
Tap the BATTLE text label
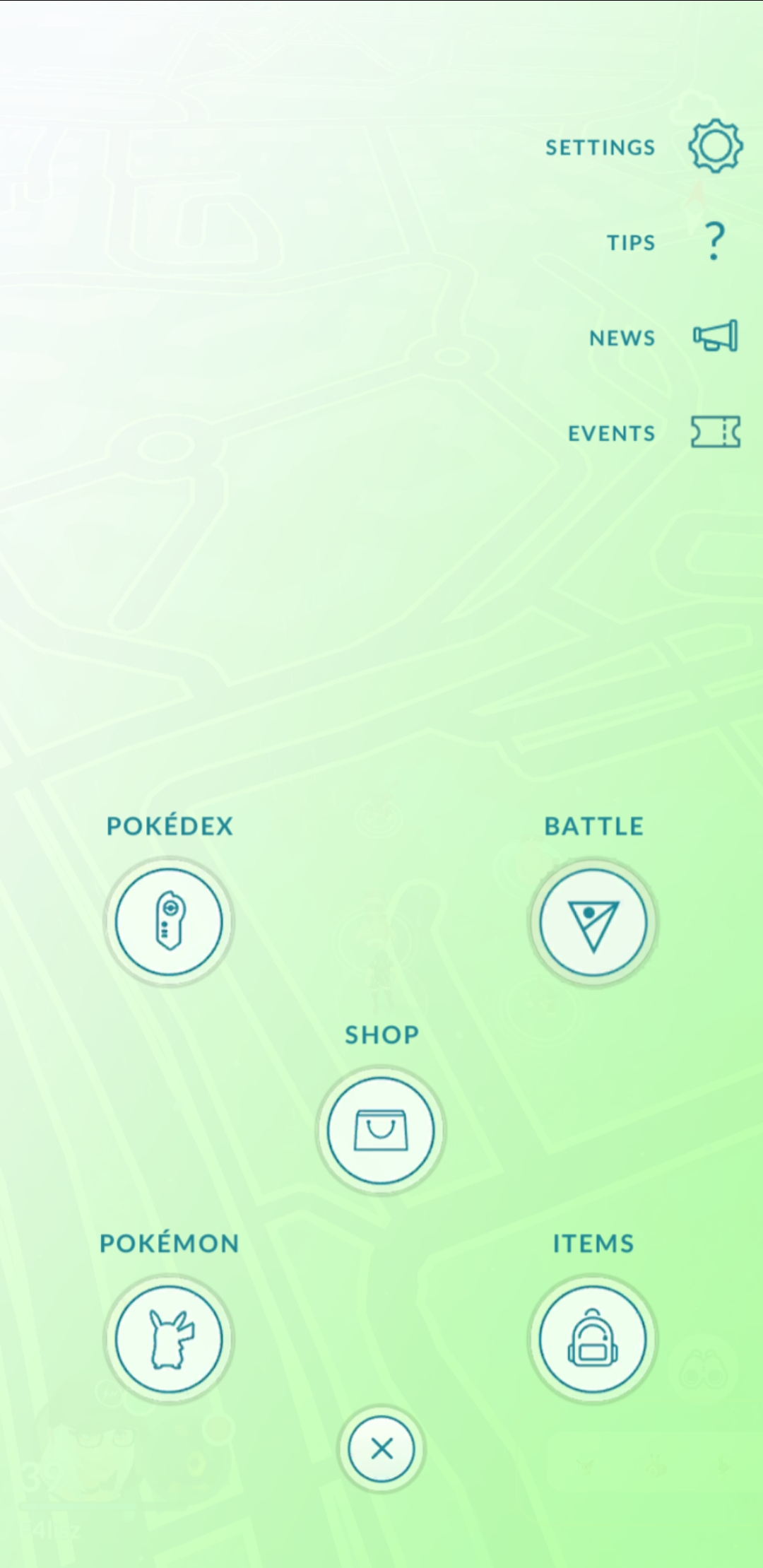coord(593,825)
